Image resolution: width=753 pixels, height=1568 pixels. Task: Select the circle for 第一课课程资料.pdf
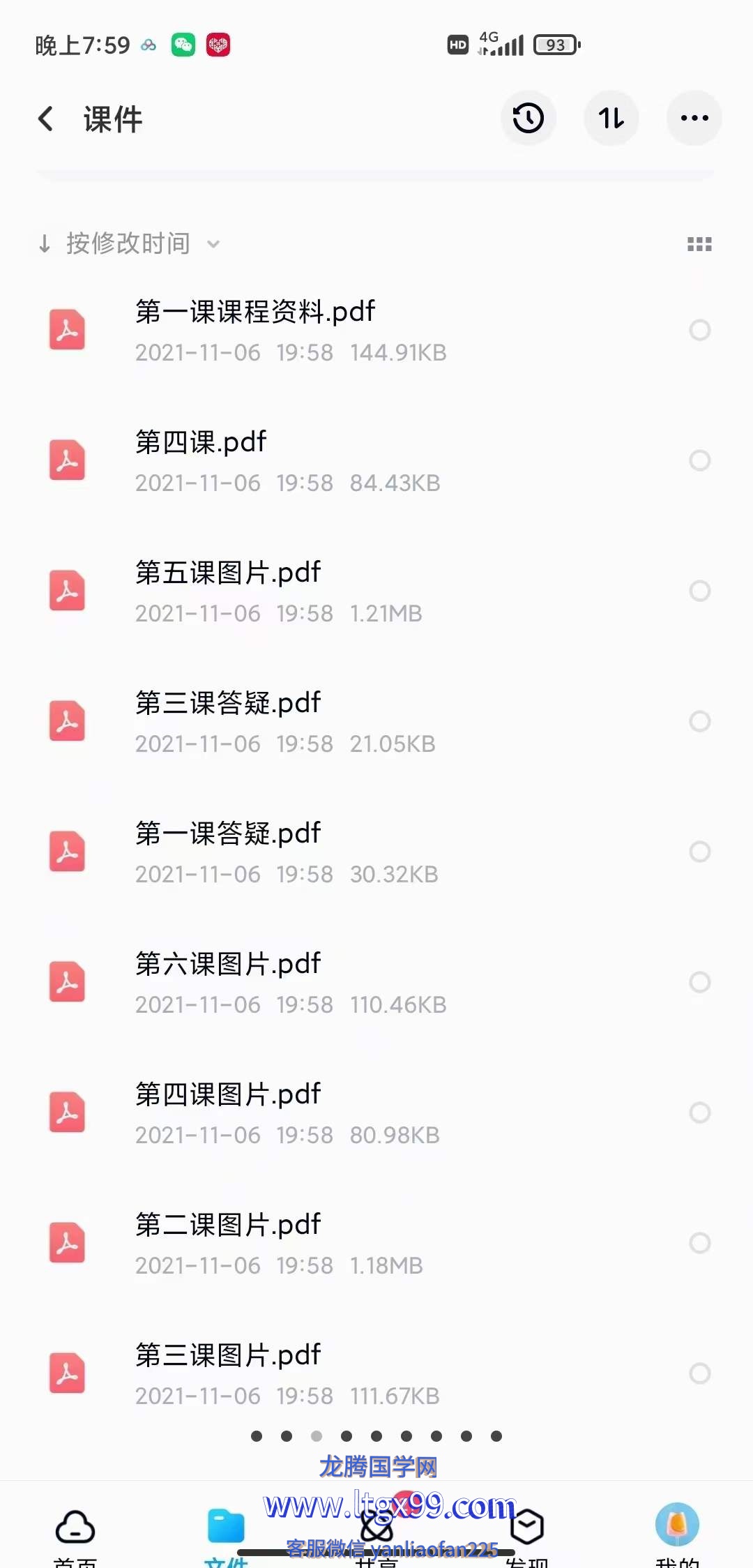click(700, 330)
